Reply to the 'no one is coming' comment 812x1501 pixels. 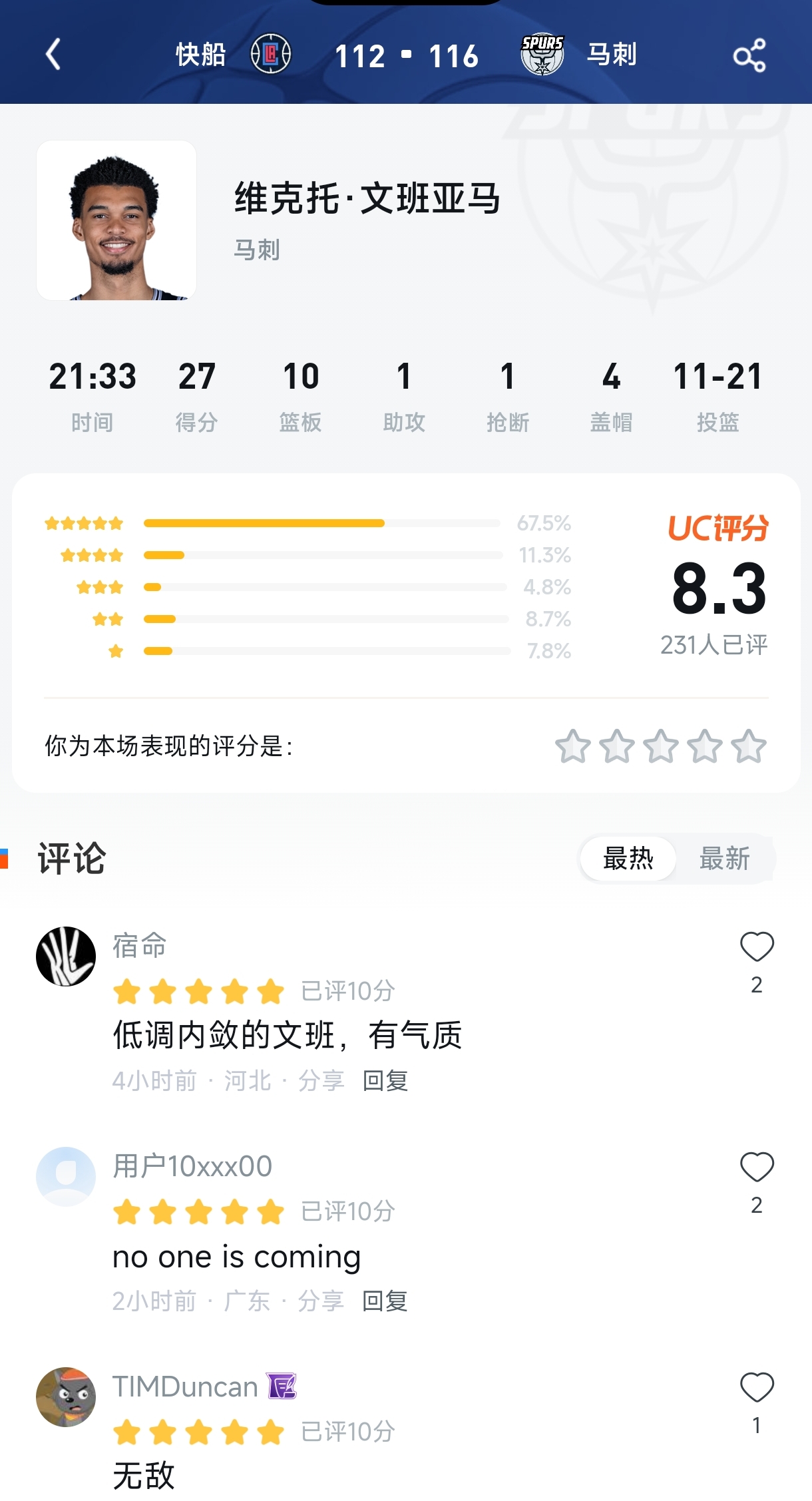385,1301
